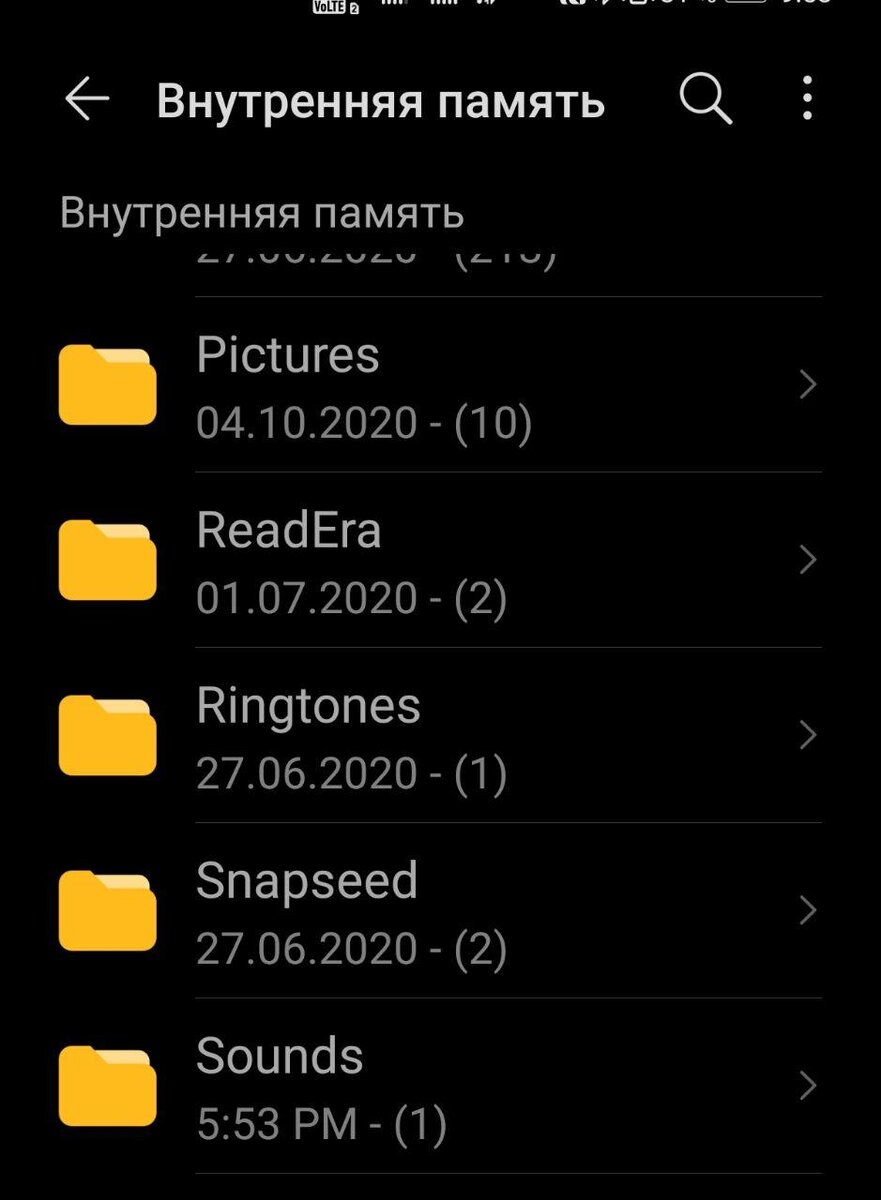Expand the Sounds folder via its chevron
The image size is (881, 1200).
pyautogui.click(x=808, y=1085)
